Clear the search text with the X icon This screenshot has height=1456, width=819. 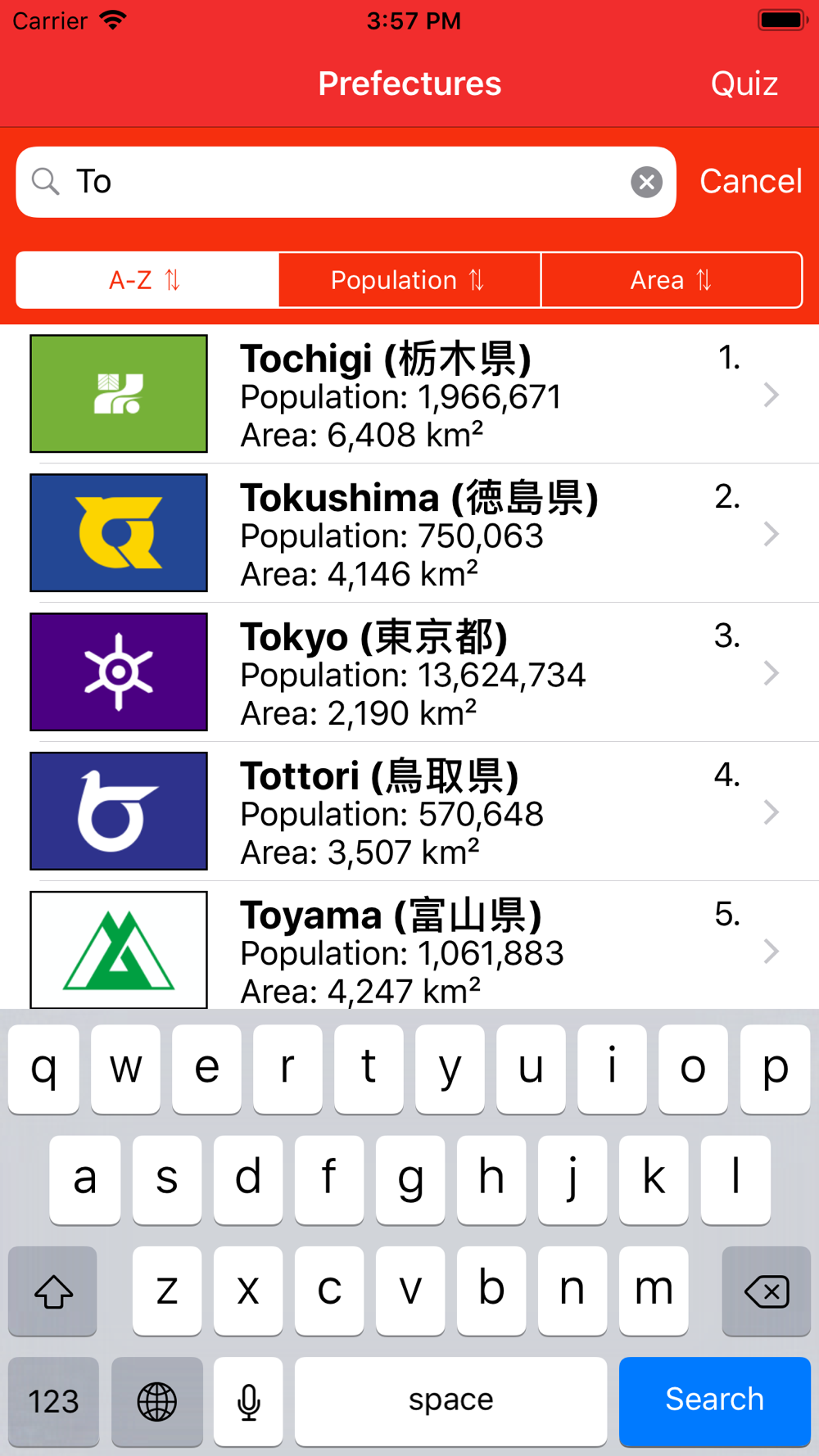point(646,182)
